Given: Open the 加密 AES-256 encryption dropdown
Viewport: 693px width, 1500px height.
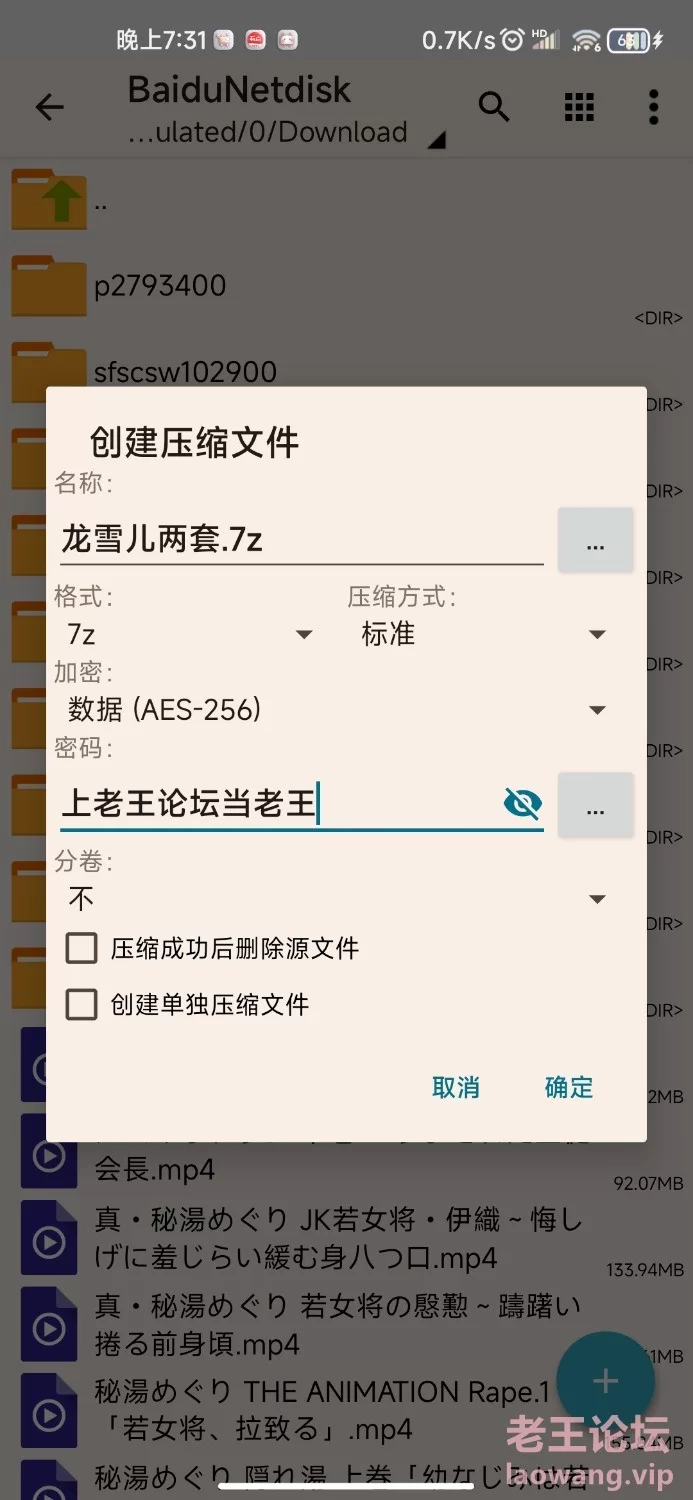Looking at the screenshot, I should coord(337,710).
